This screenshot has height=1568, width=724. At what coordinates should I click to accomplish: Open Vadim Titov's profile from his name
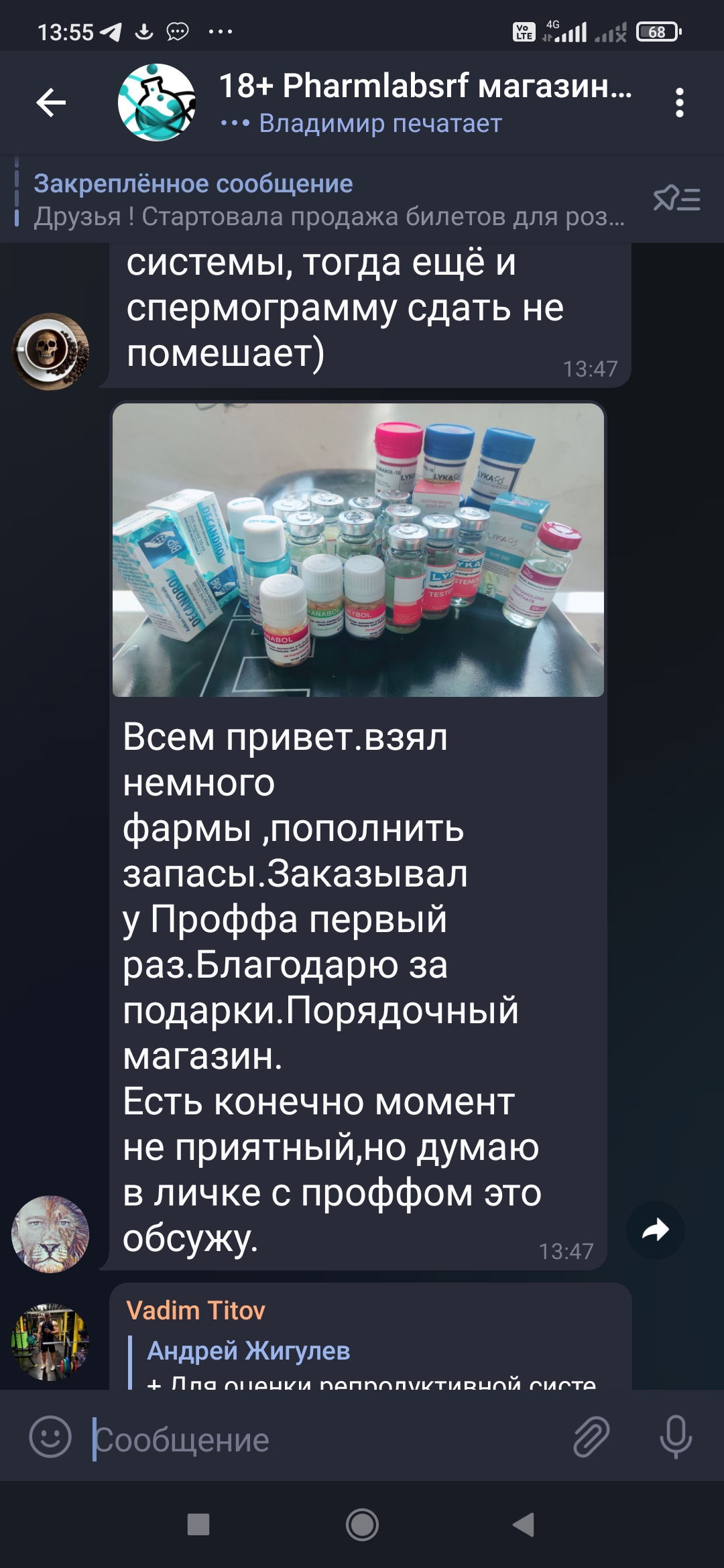[196, 1311]
